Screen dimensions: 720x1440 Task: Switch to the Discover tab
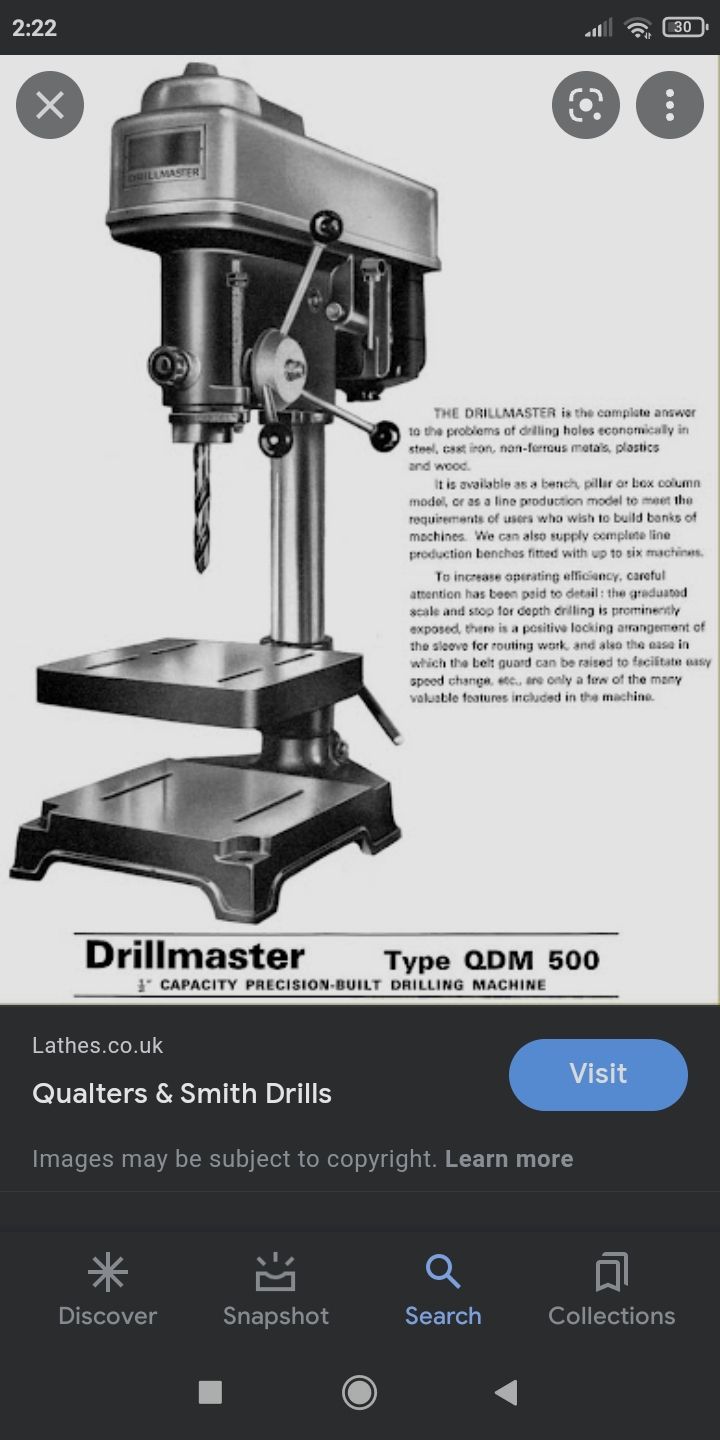[108, 1290]
